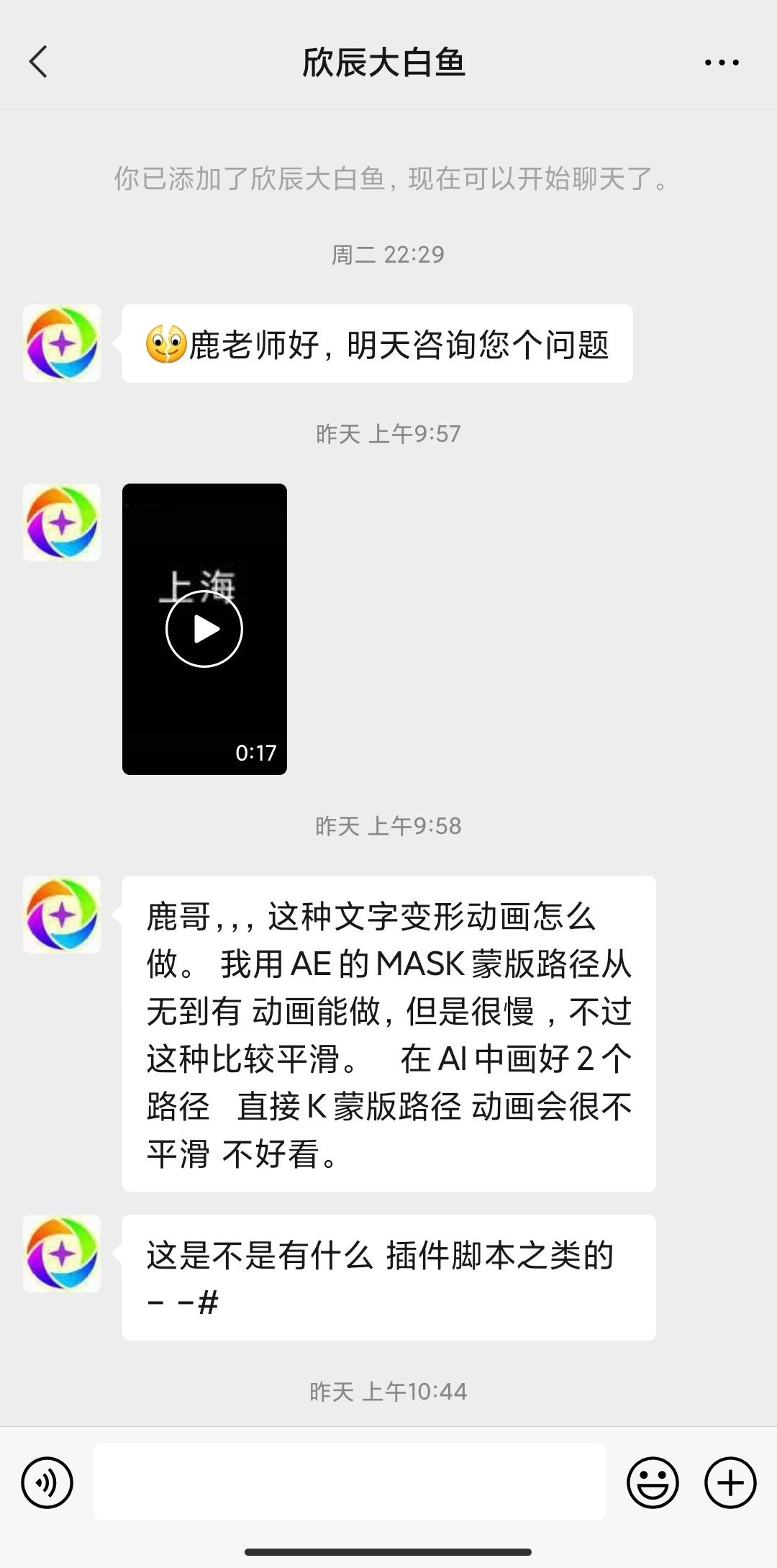Tap the chat title 欣辰大白鱼
The height and width of the screenshot is (1568, 777).
point(387,63)
